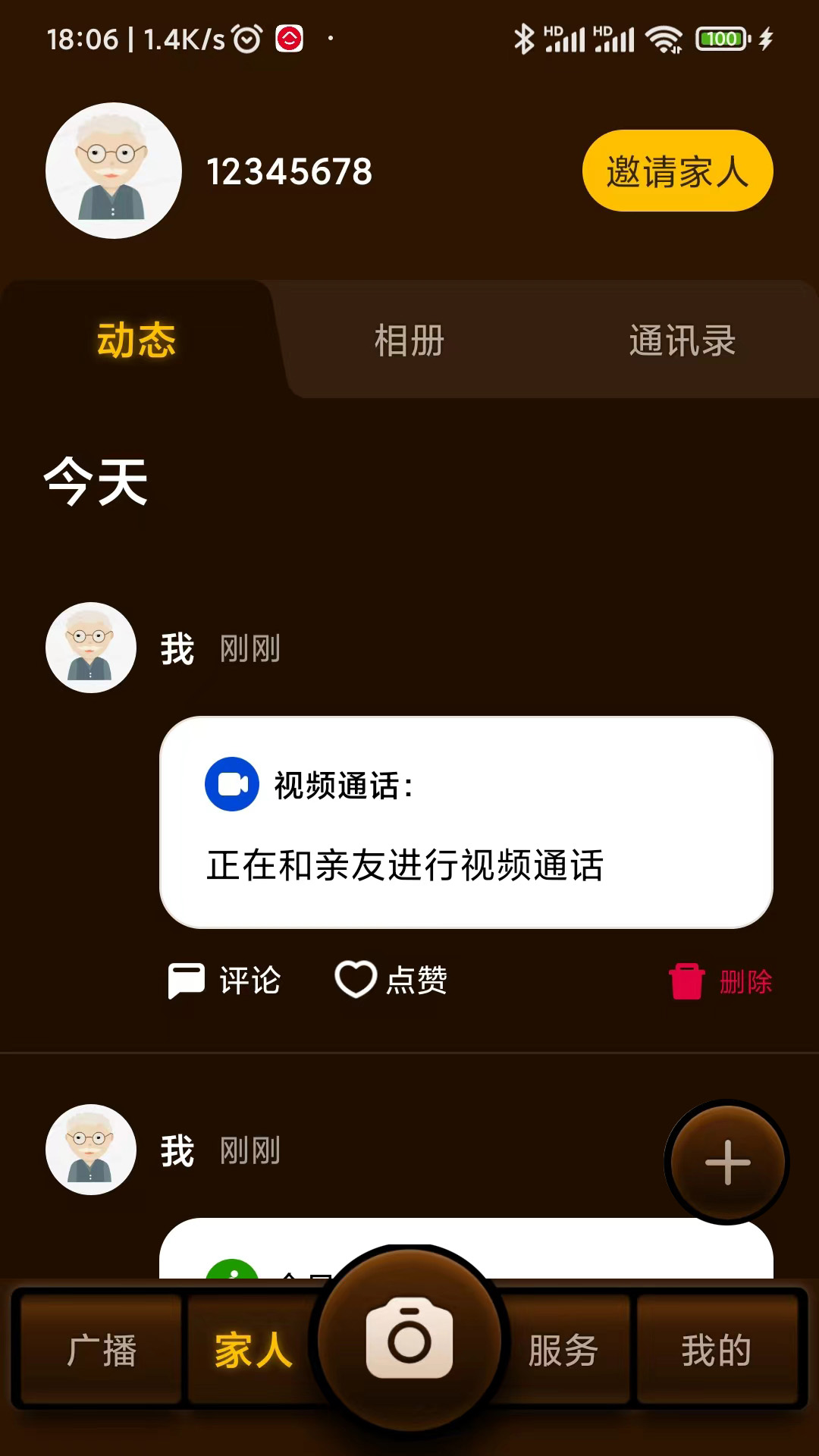Tap the 邀请家人 yellow button
The image size is (819, 1456).
pos(677,171)
